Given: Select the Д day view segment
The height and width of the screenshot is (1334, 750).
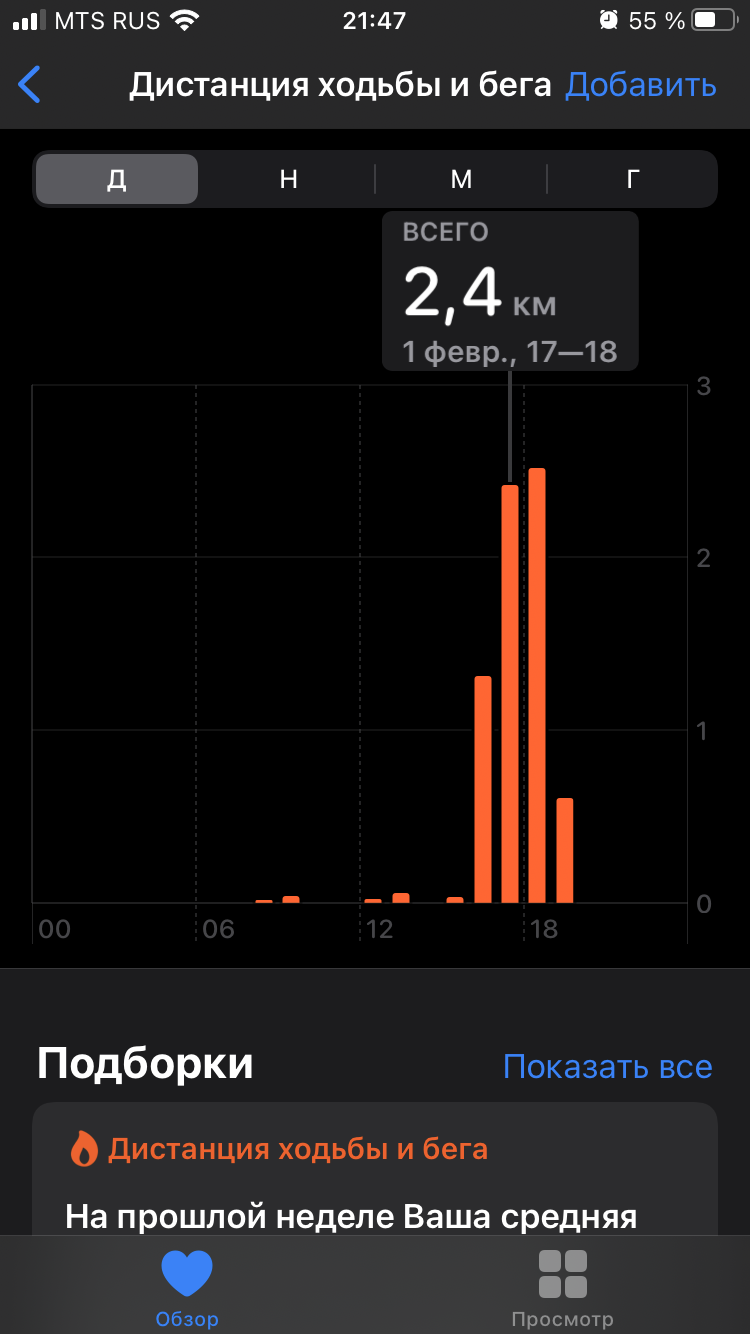Looking at the screenshot, I should 117,179.
